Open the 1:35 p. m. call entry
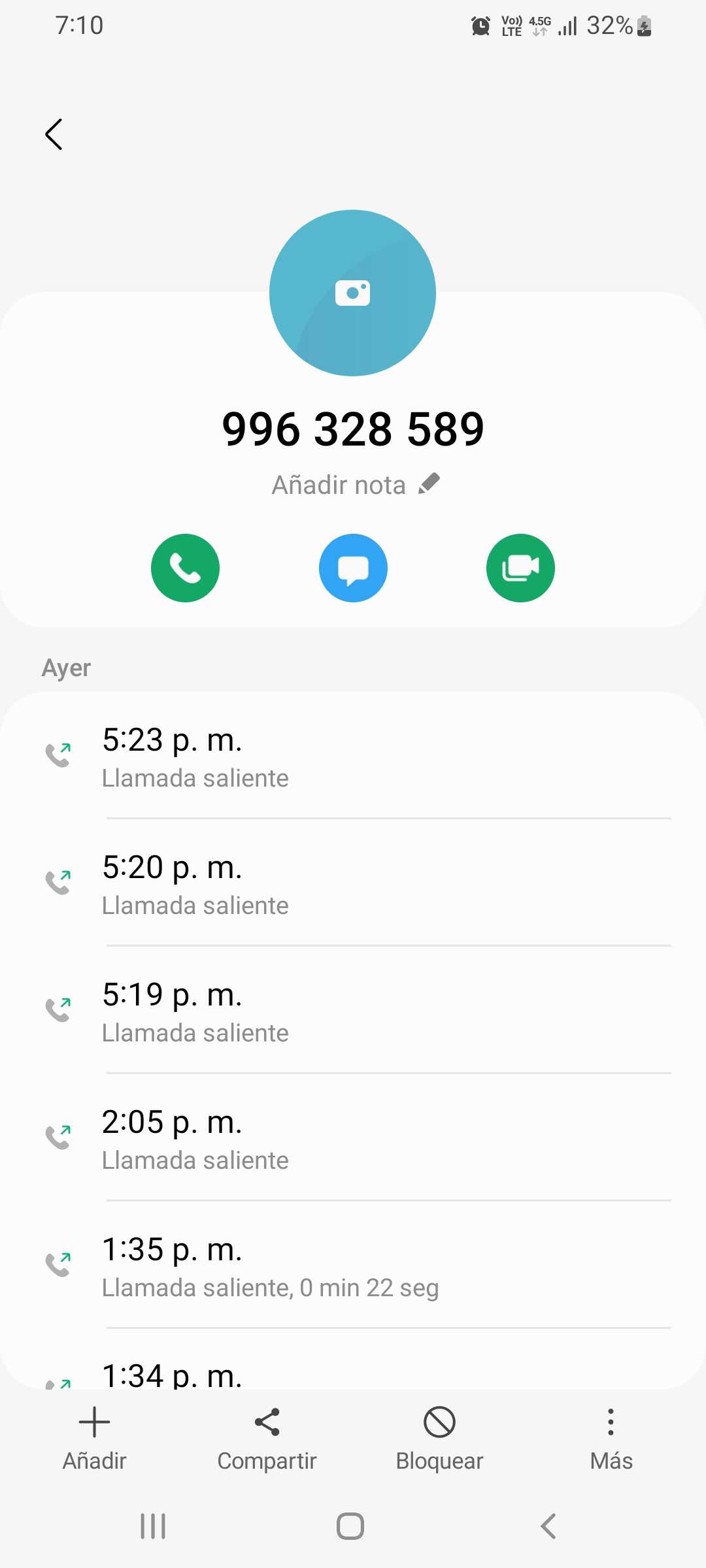This screenshot has height=1568, width=706. [353, 1267]
